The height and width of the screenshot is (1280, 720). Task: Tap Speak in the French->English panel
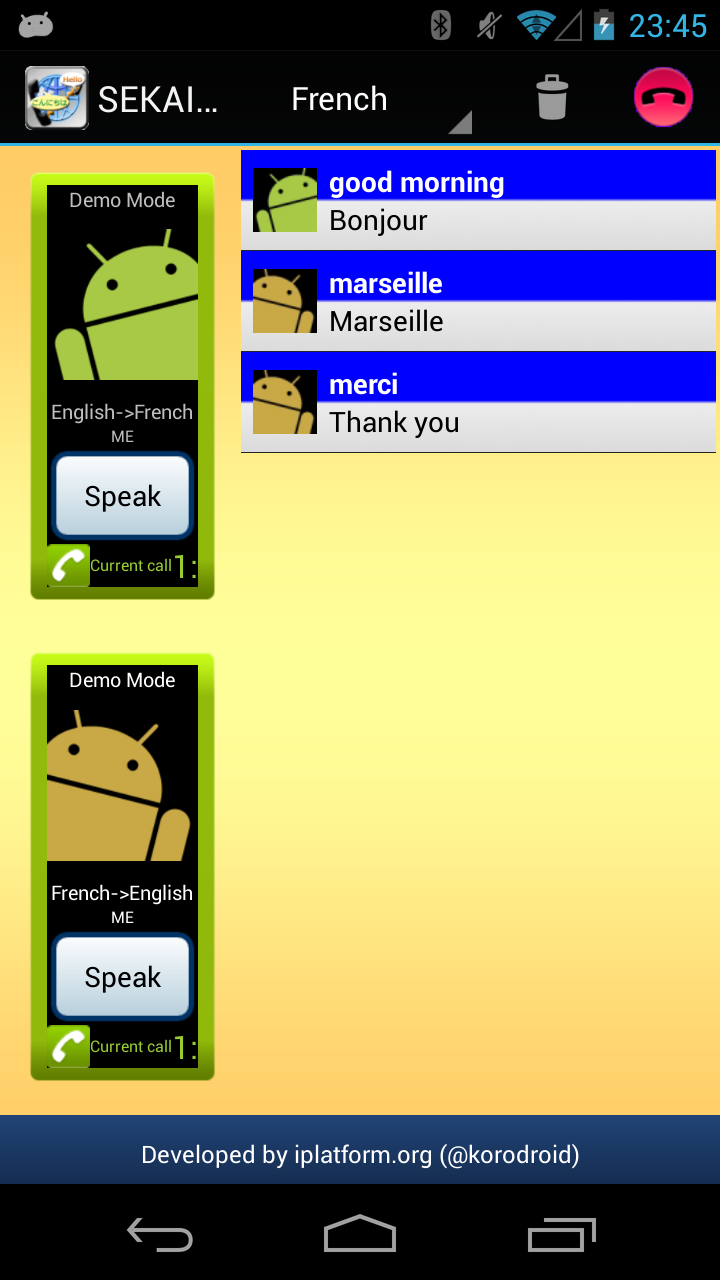[122, 978]
